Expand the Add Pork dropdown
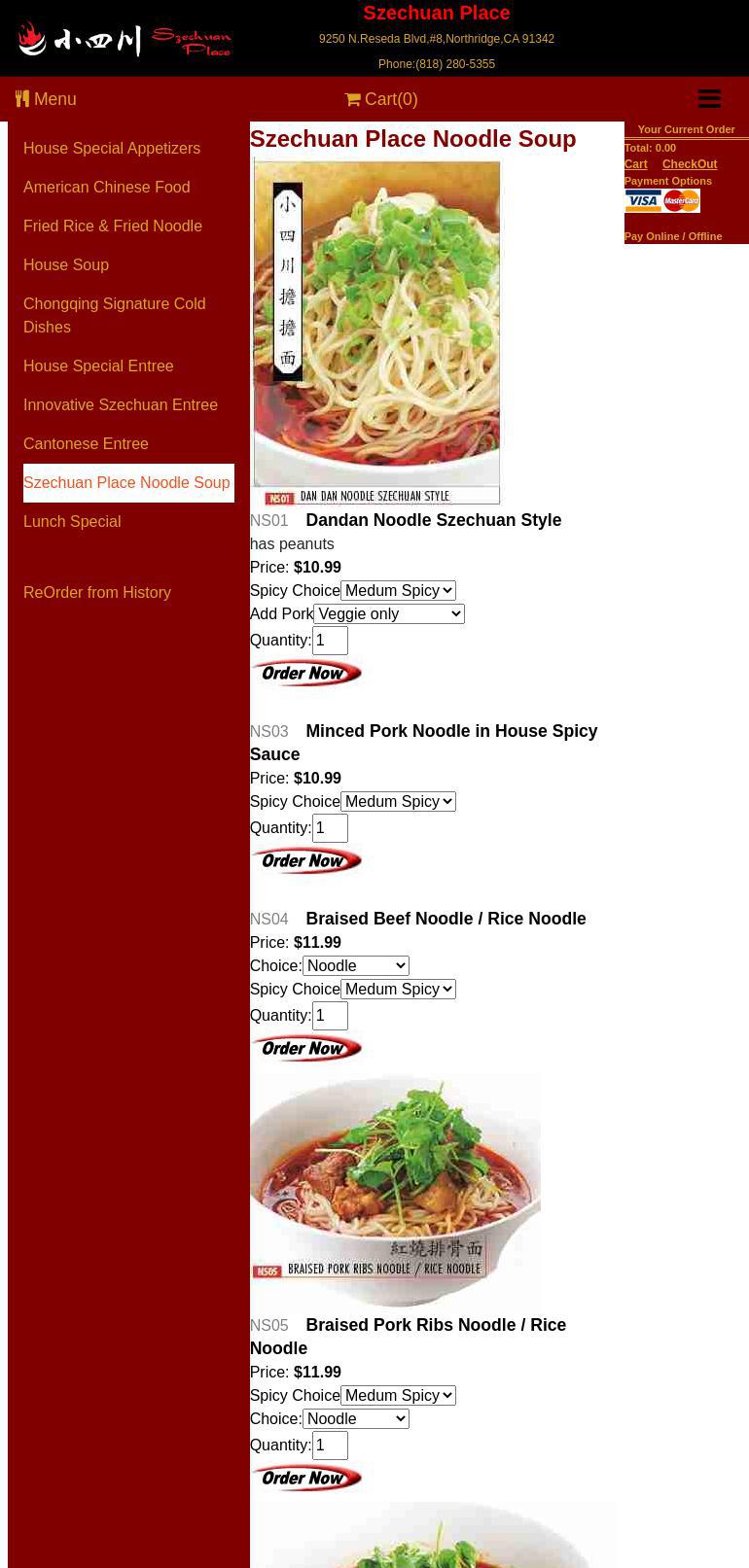 pos(389,613)
